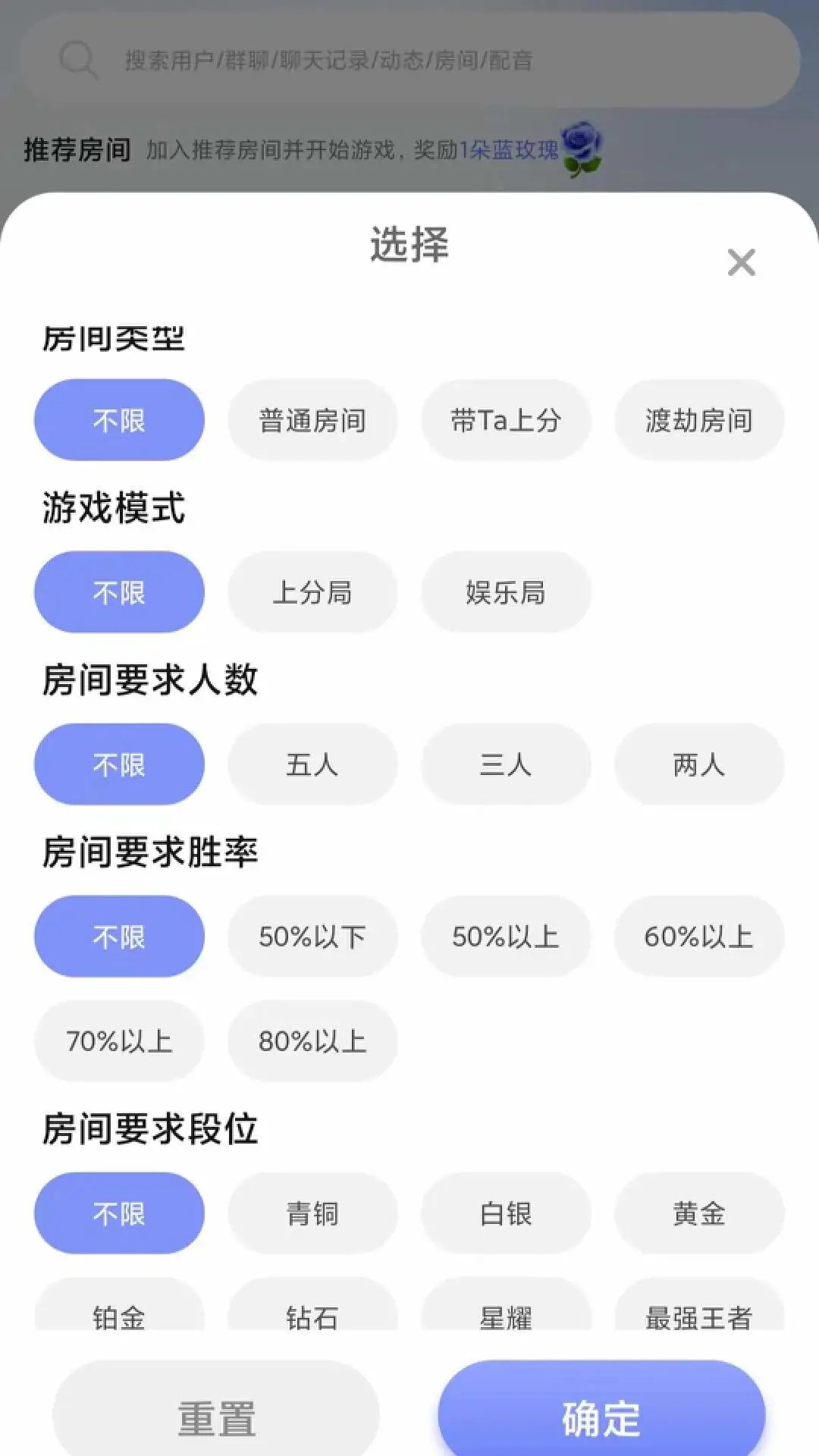This screenshot has width=819, height=1456.
Task: Select 娱乐局 game mode
Action: [505, 591]
